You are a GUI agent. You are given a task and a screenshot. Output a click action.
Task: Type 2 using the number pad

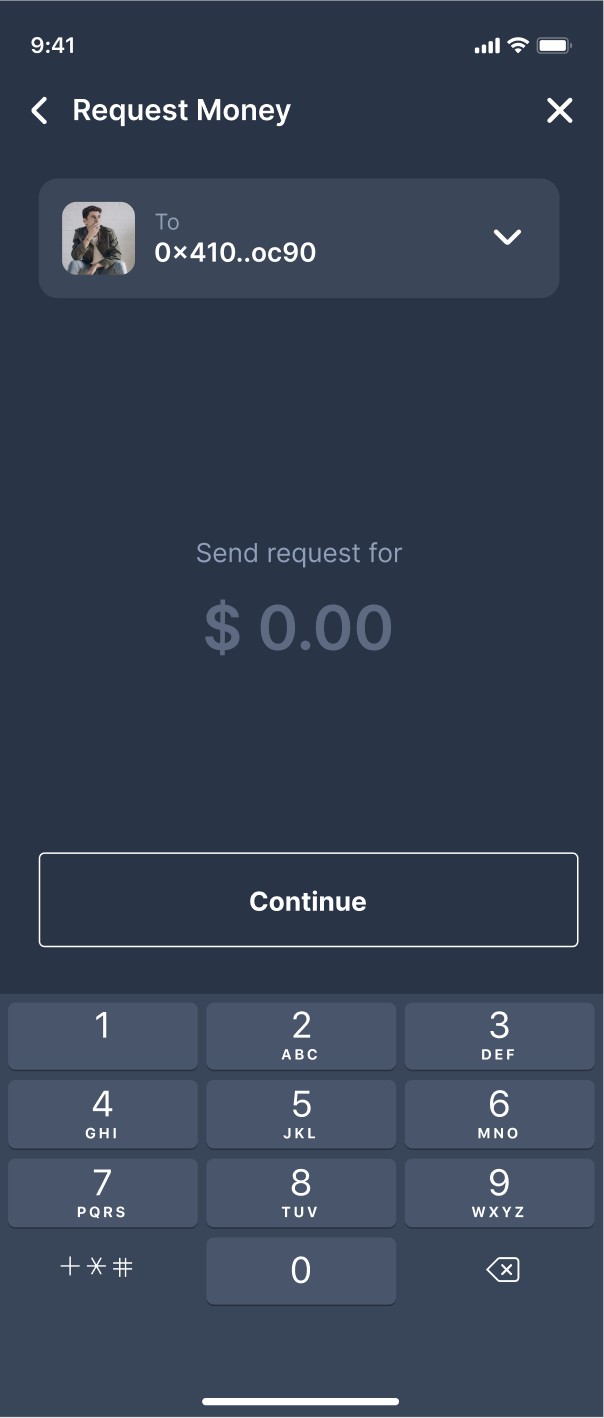tap(301, 1036)
